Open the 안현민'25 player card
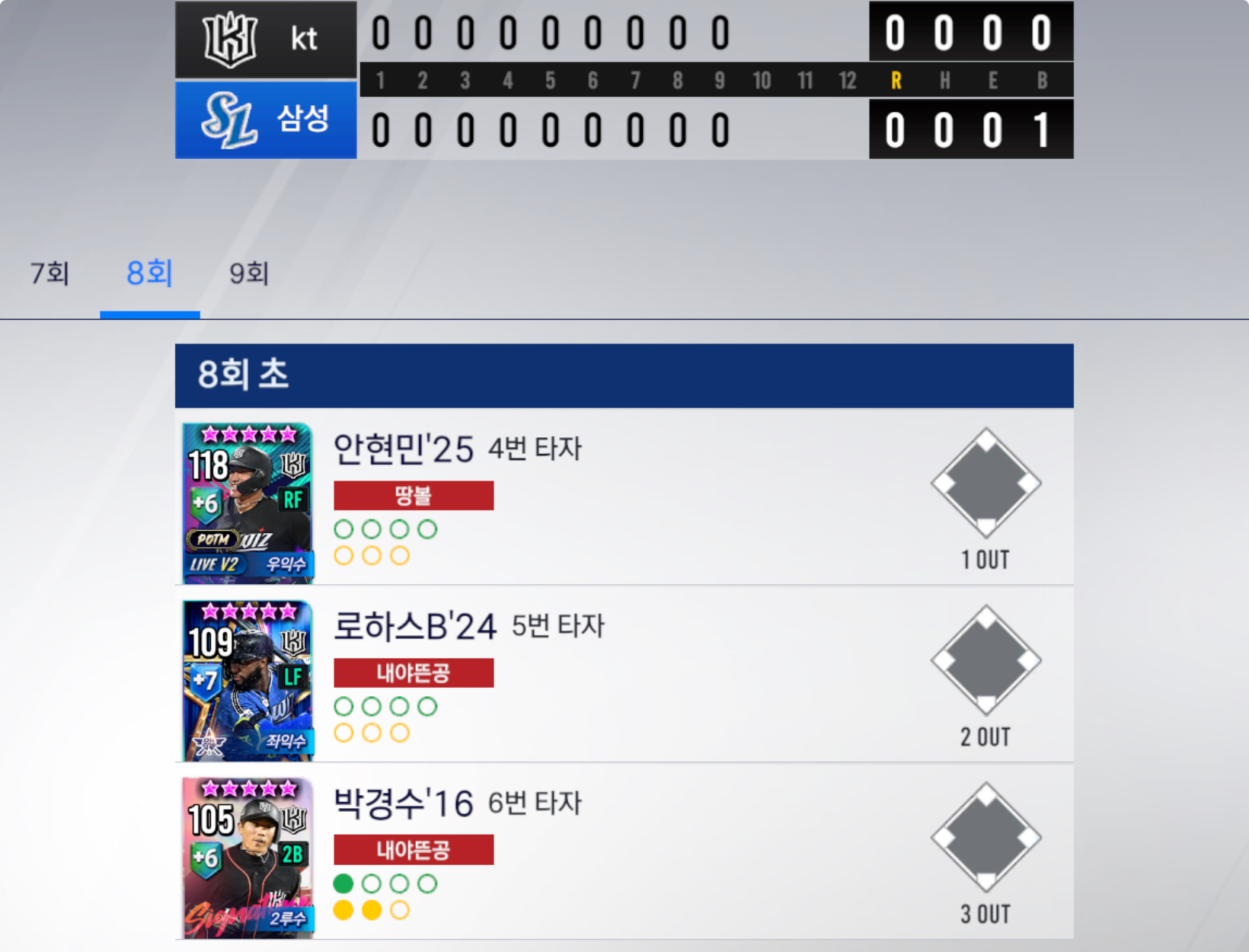This screenshot has height=952, width=1249. point(248,503)
